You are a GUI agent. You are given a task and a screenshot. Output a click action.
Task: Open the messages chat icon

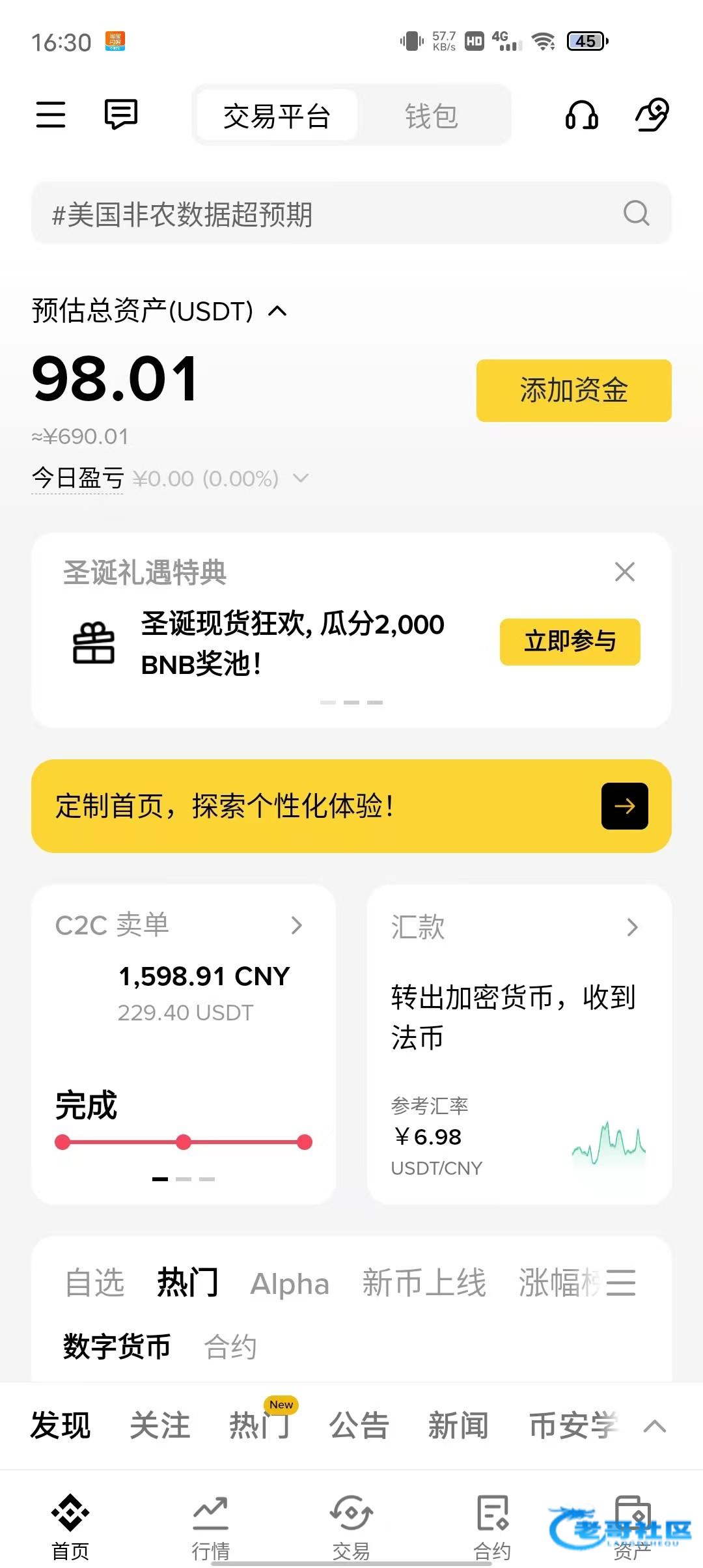coord(121,115)
